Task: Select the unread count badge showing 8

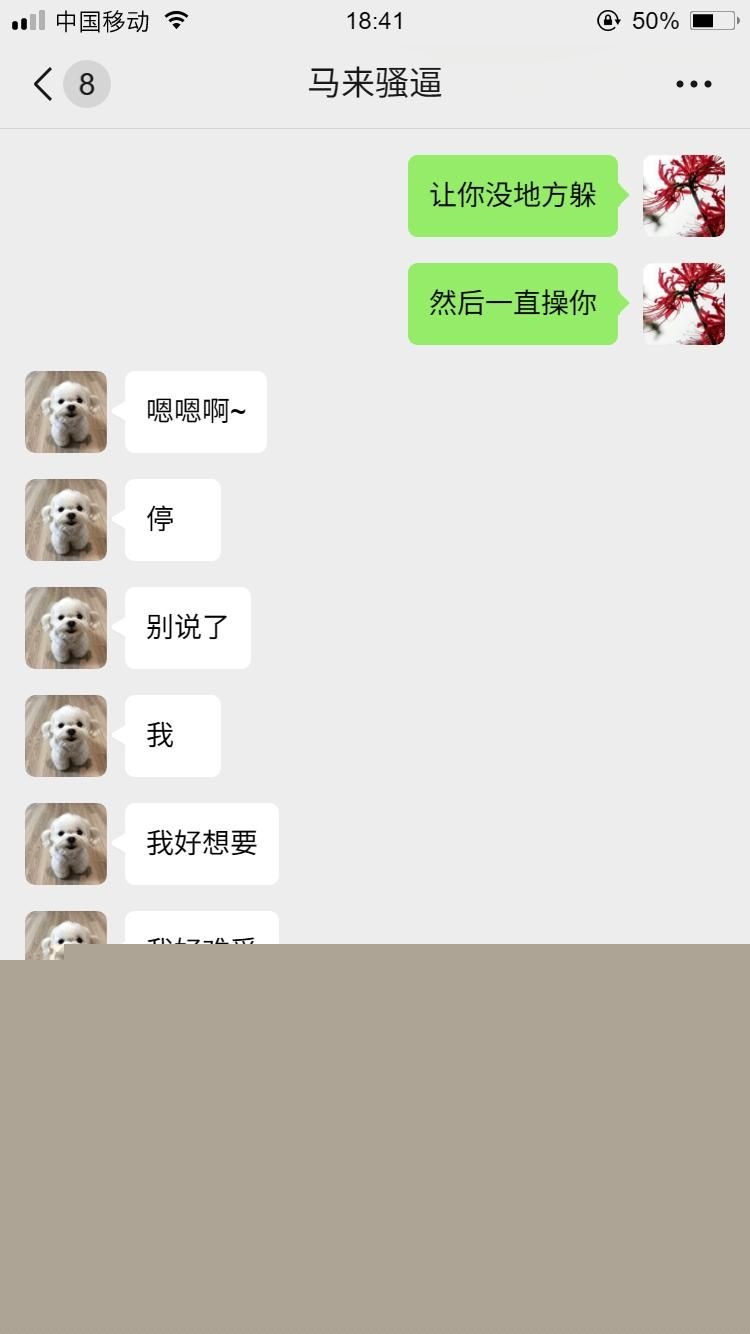Action: (x=85, y=84)
